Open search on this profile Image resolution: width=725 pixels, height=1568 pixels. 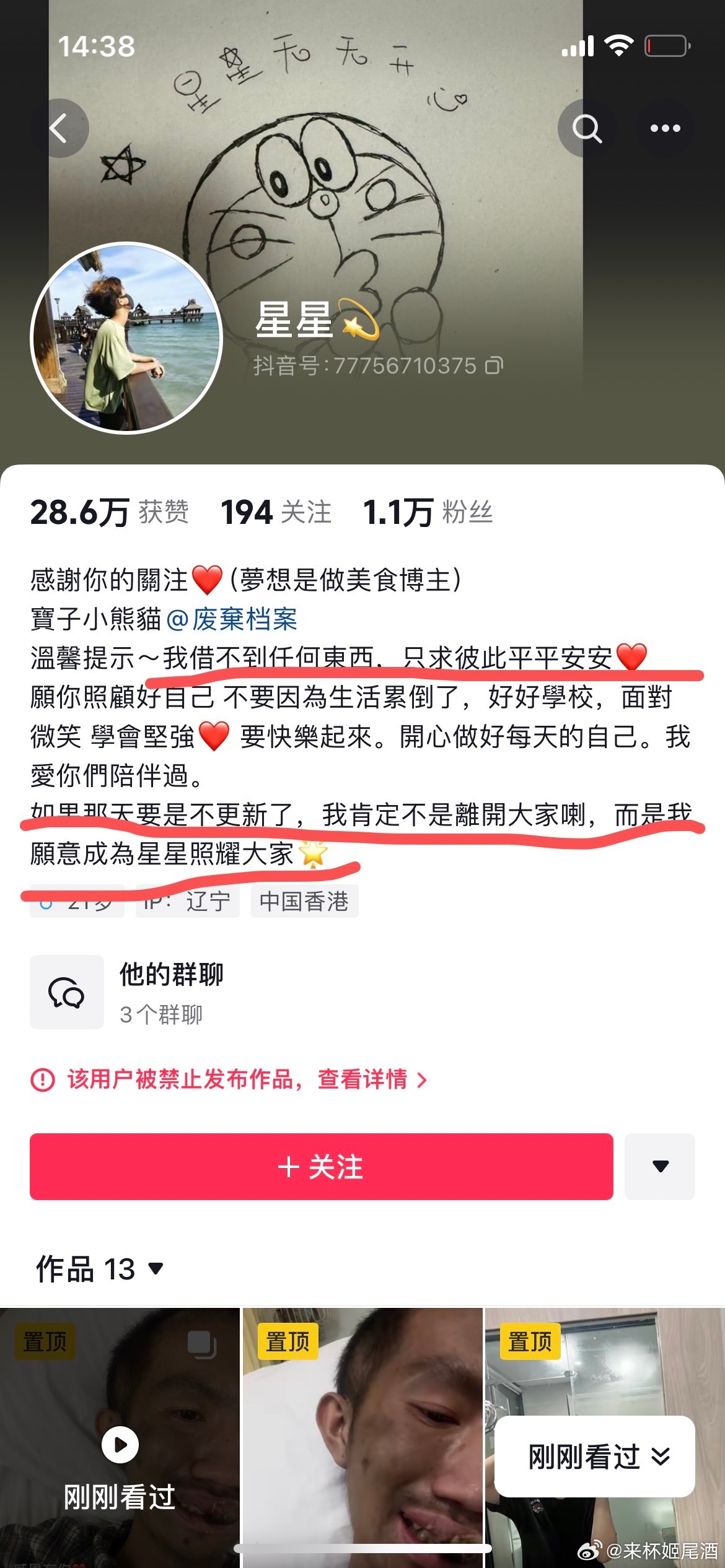(x=586, y=128)
